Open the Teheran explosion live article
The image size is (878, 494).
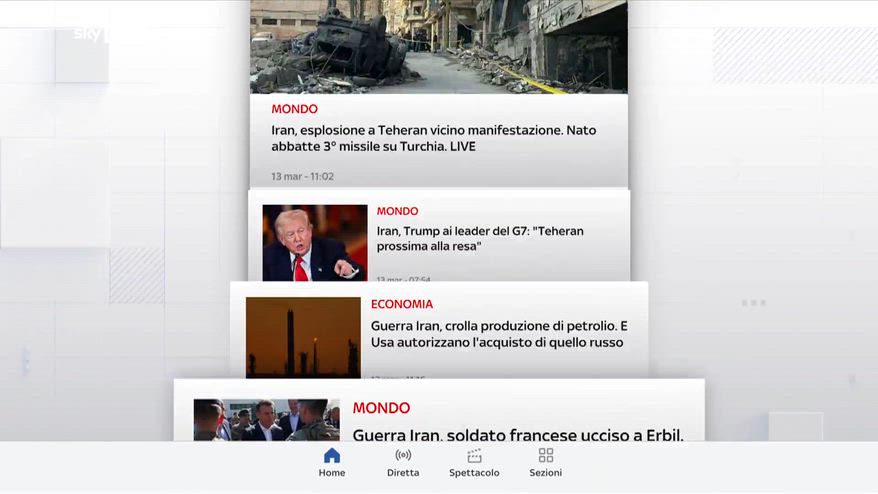[x=434, y=138]
